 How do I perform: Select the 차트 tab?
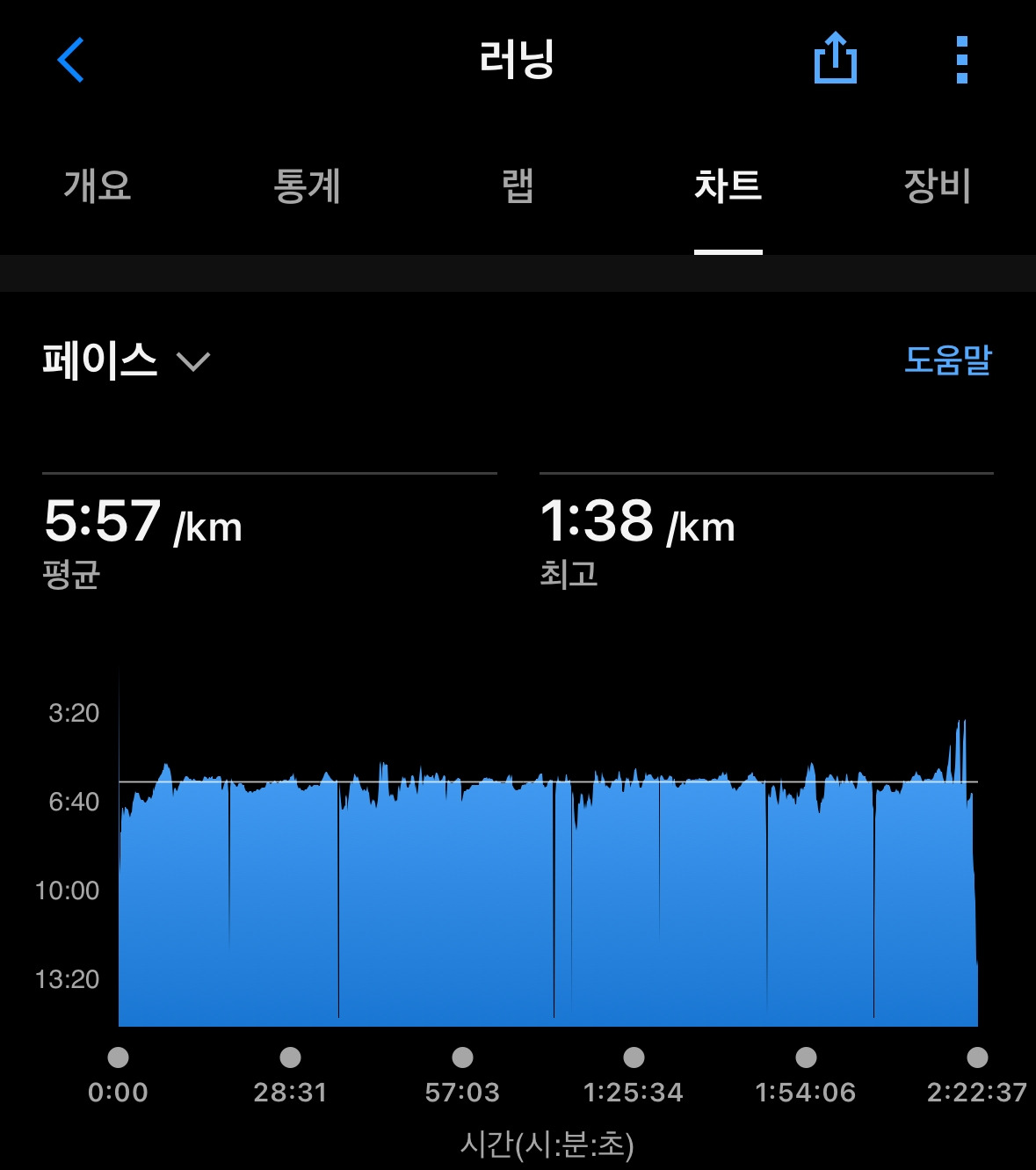tap(728, 185)
